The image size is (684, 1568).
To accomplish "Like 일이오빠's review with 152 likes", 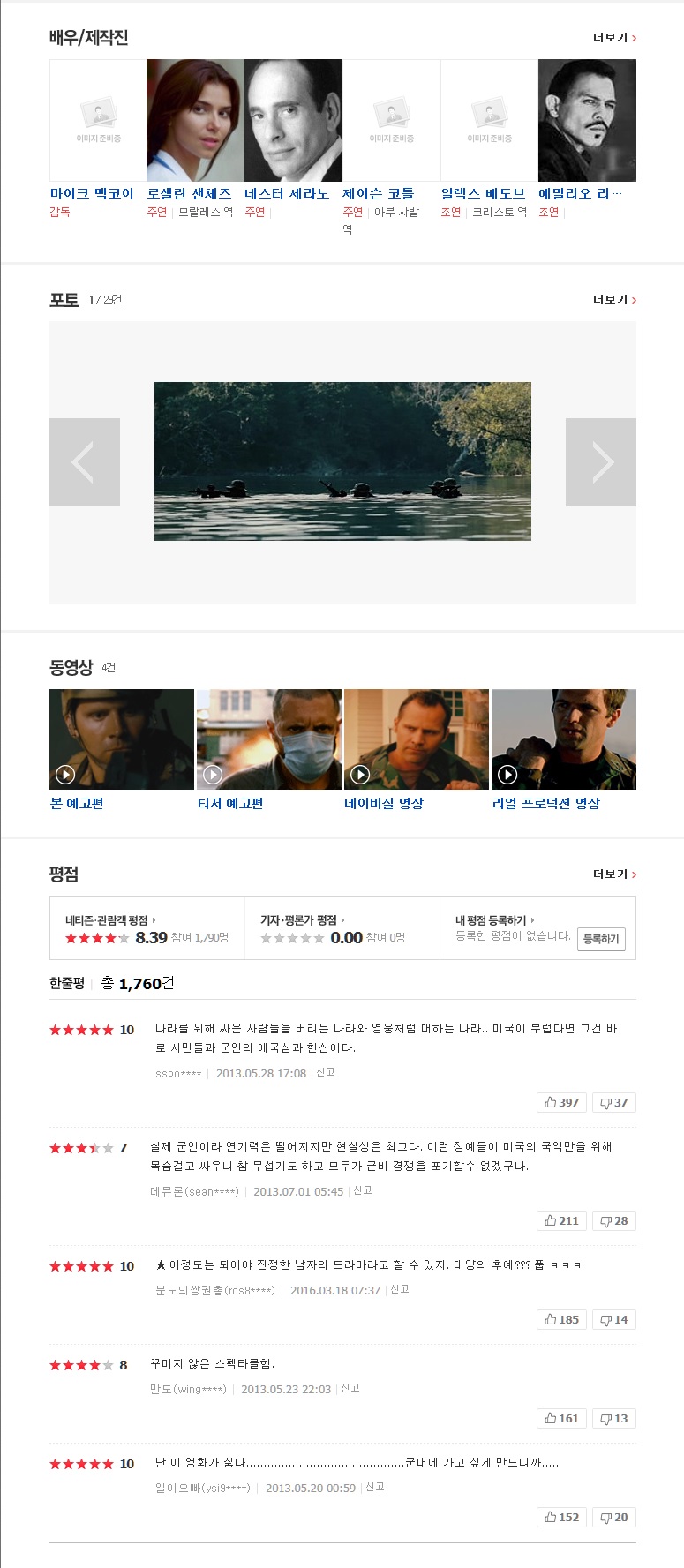I will coord(561,1518).
